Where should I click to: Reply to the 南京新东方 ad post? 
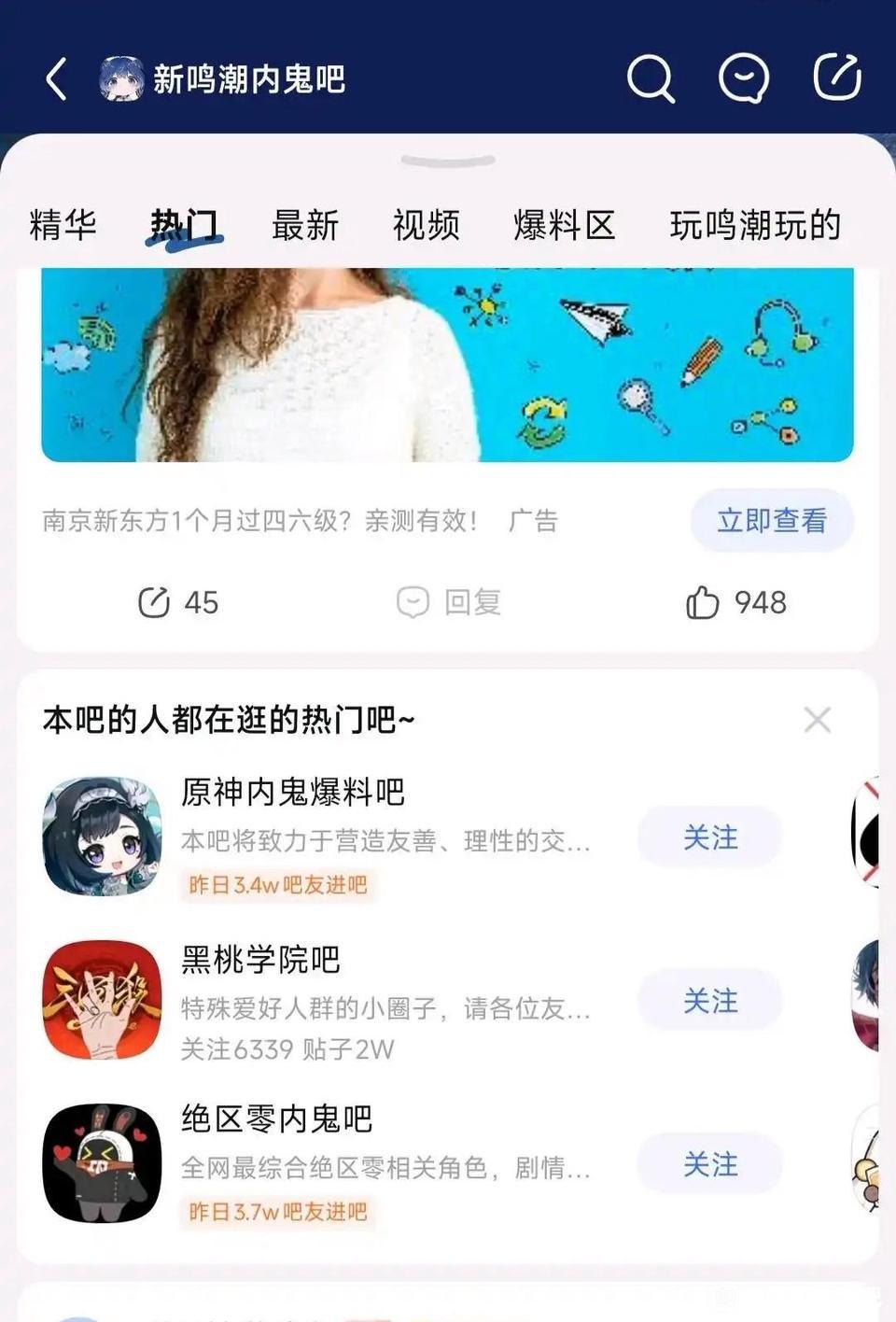click(449, 602)
